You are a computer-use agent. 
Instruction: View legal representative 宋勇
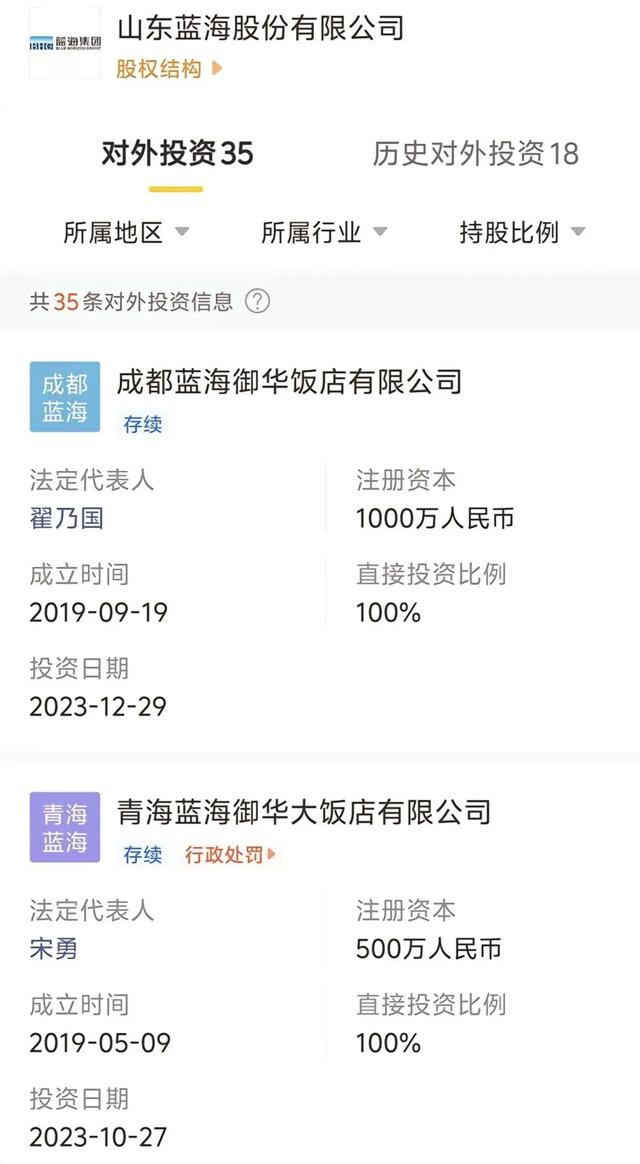[53, 949]
